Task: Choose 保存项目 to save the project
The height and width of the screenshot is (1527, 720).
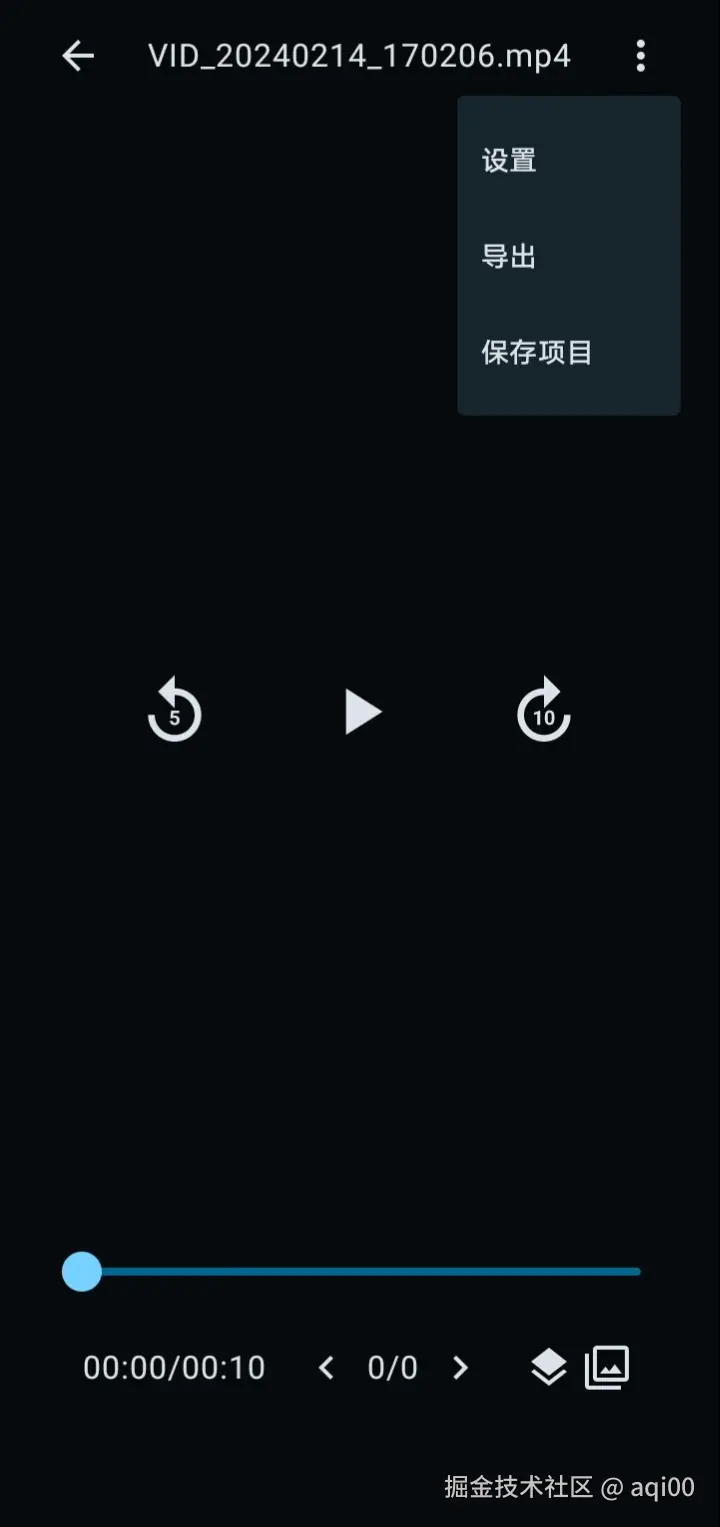Action: point(536,351)
